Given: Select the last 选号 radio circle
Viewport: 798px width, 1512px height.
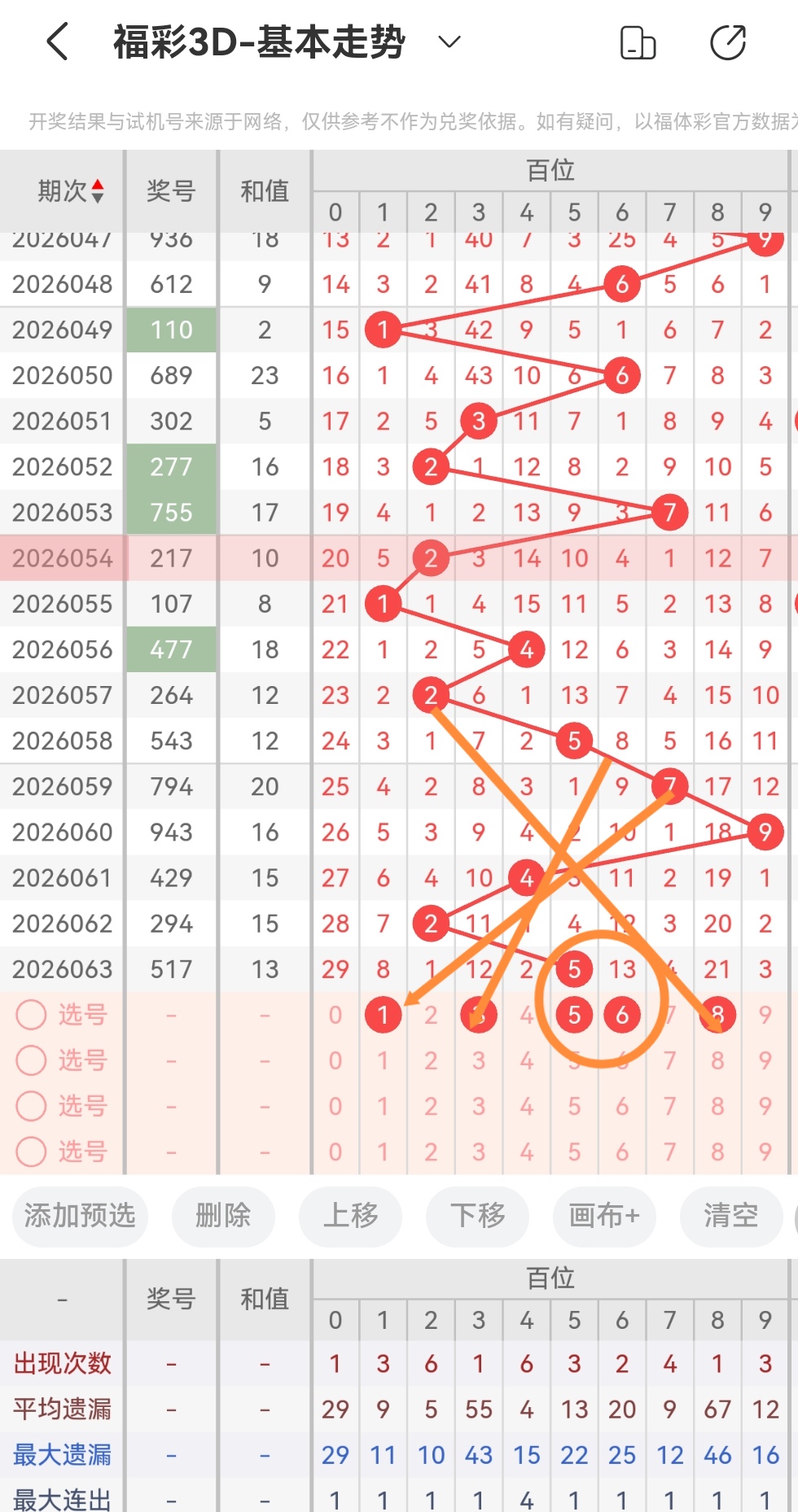Looking at the screenshot, I should 32,1151.
